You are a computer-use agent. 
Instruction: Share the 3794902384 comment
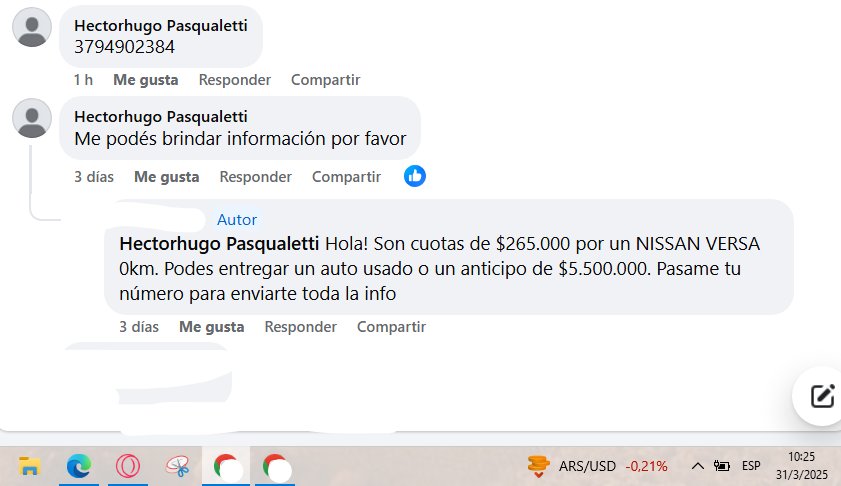325,79
